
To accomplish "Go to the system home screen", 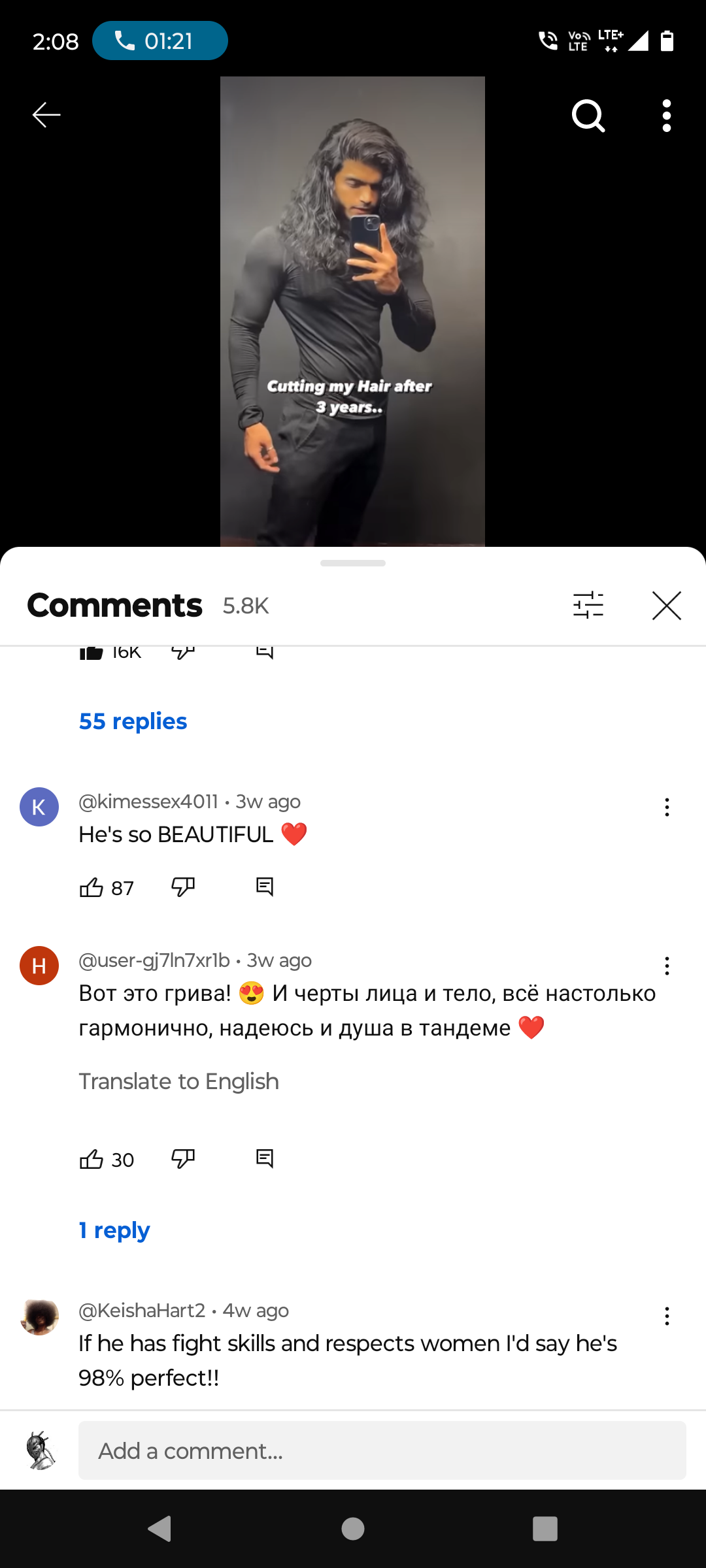I will [x=353, y=1529].
